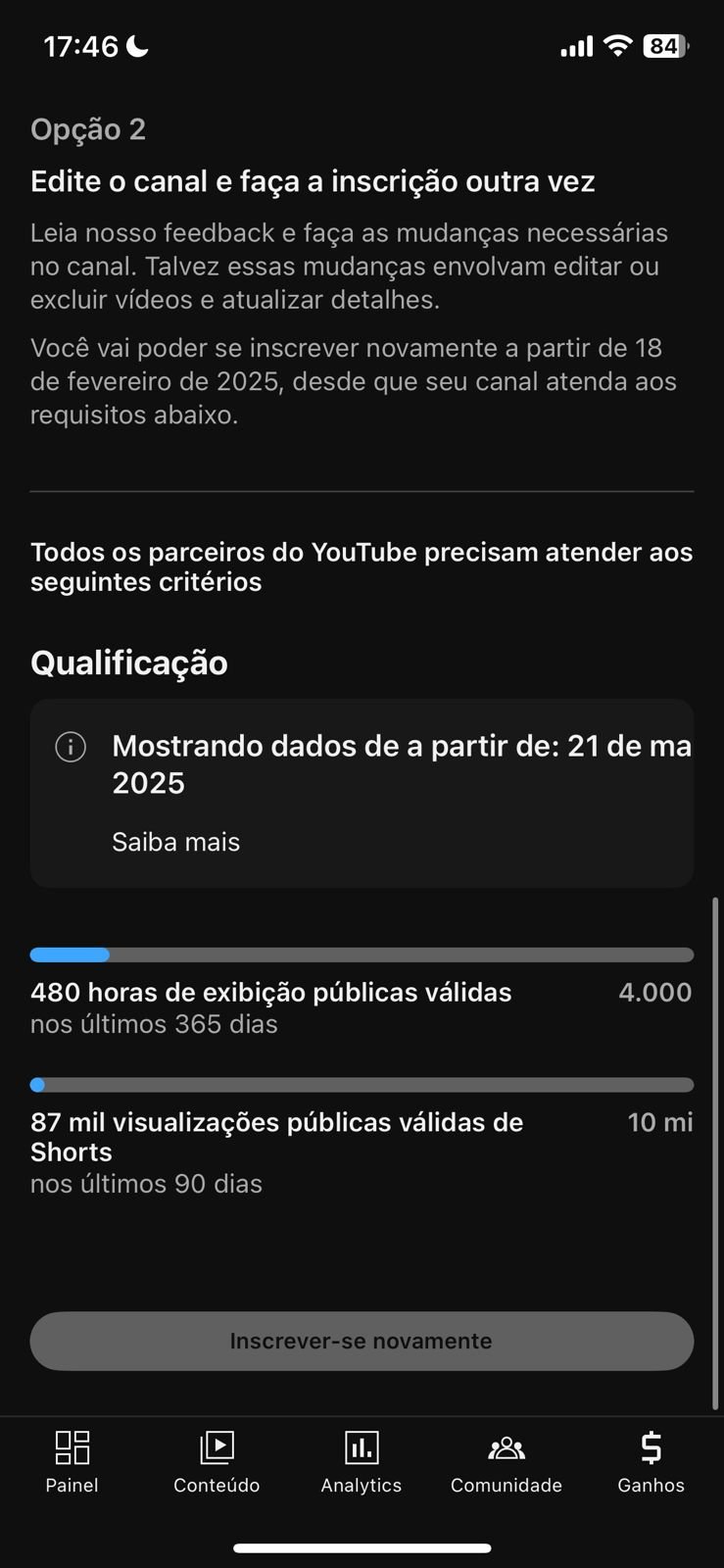Viewport: 724px width, 1568px height.
Task: Open the Conteúdo tab
Action: [x=217, y=1462]
